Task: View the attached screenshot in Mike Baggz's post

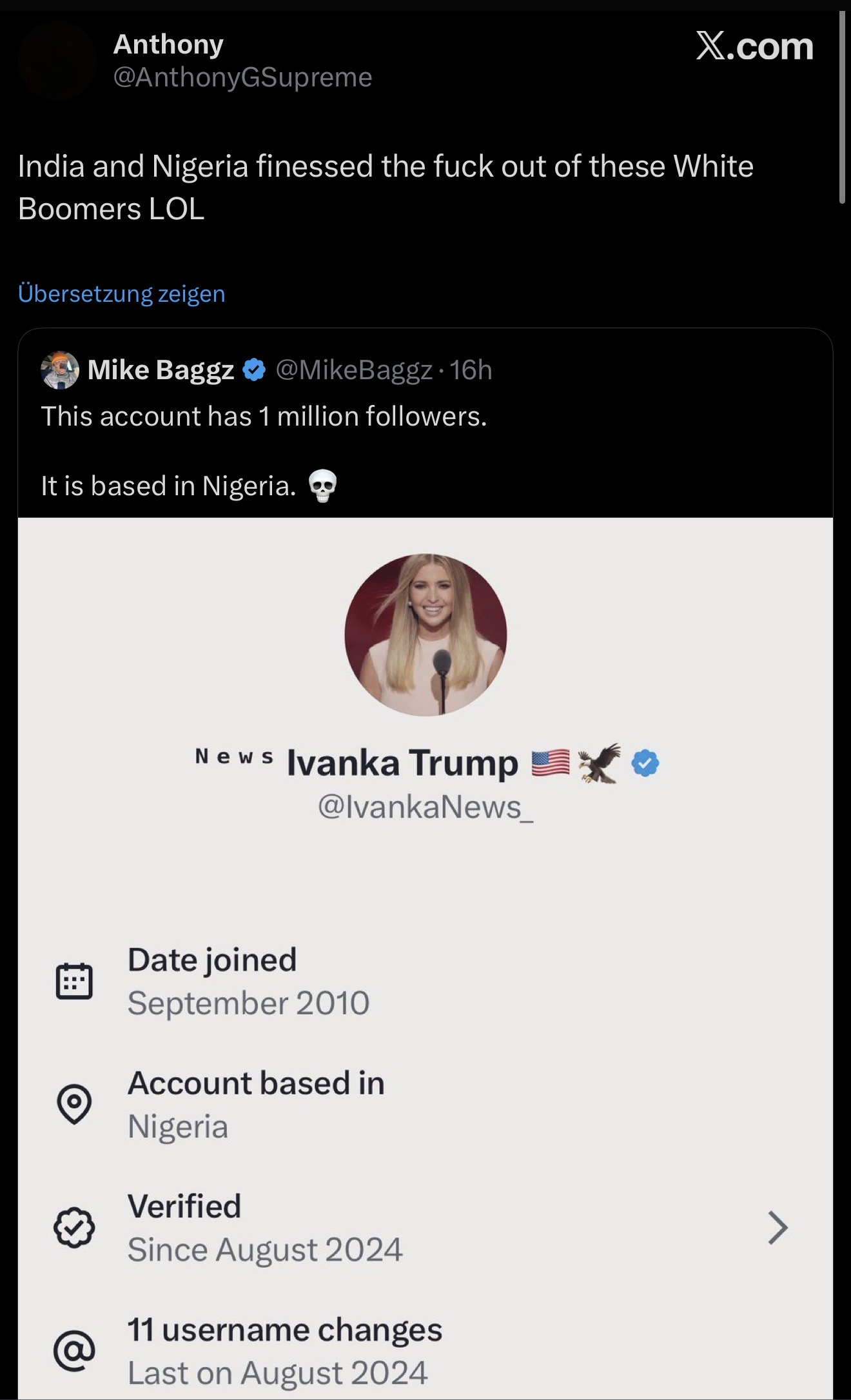Action: 425,958
